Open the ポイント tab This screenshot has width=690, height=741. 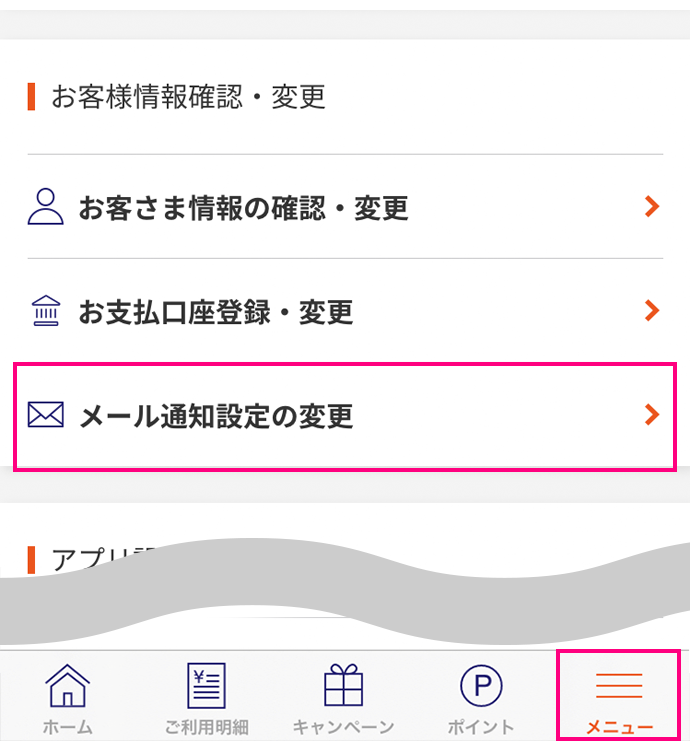click(480, 697)
